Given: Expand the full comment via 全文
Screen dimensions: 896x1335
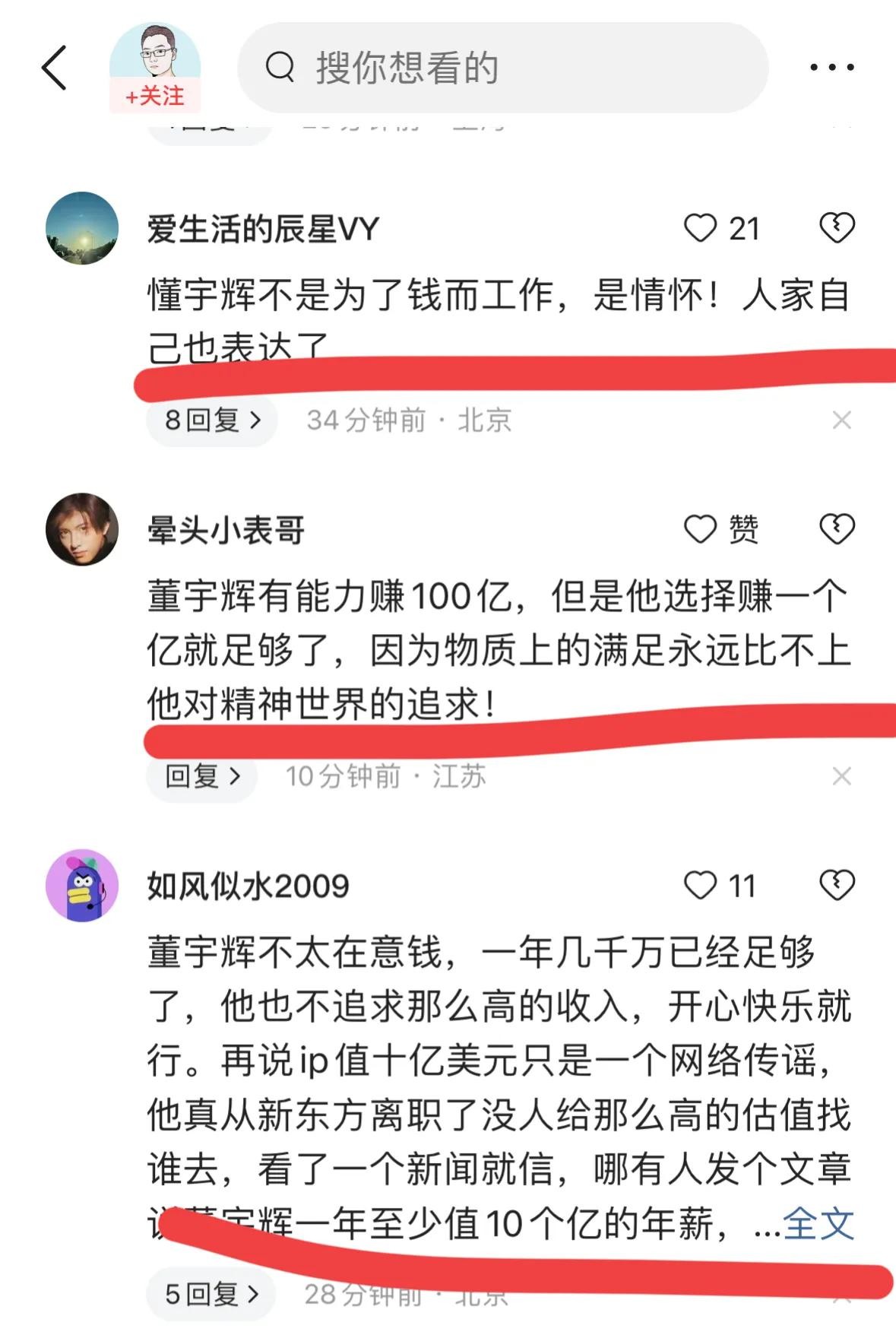Looking at the screenshot, I should point(818,1224).
